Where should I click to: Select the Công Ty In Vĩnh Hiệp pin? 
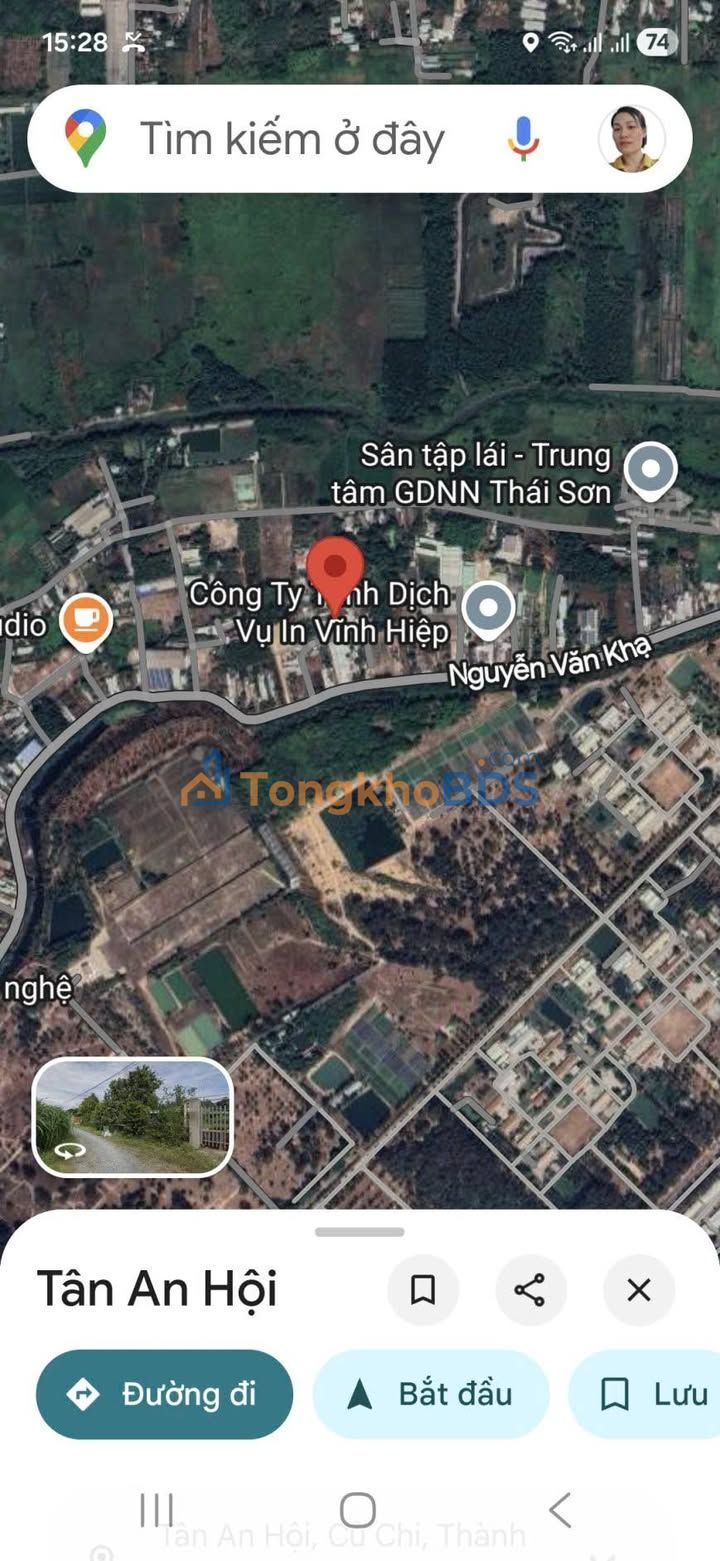click(x=489, y=609)
